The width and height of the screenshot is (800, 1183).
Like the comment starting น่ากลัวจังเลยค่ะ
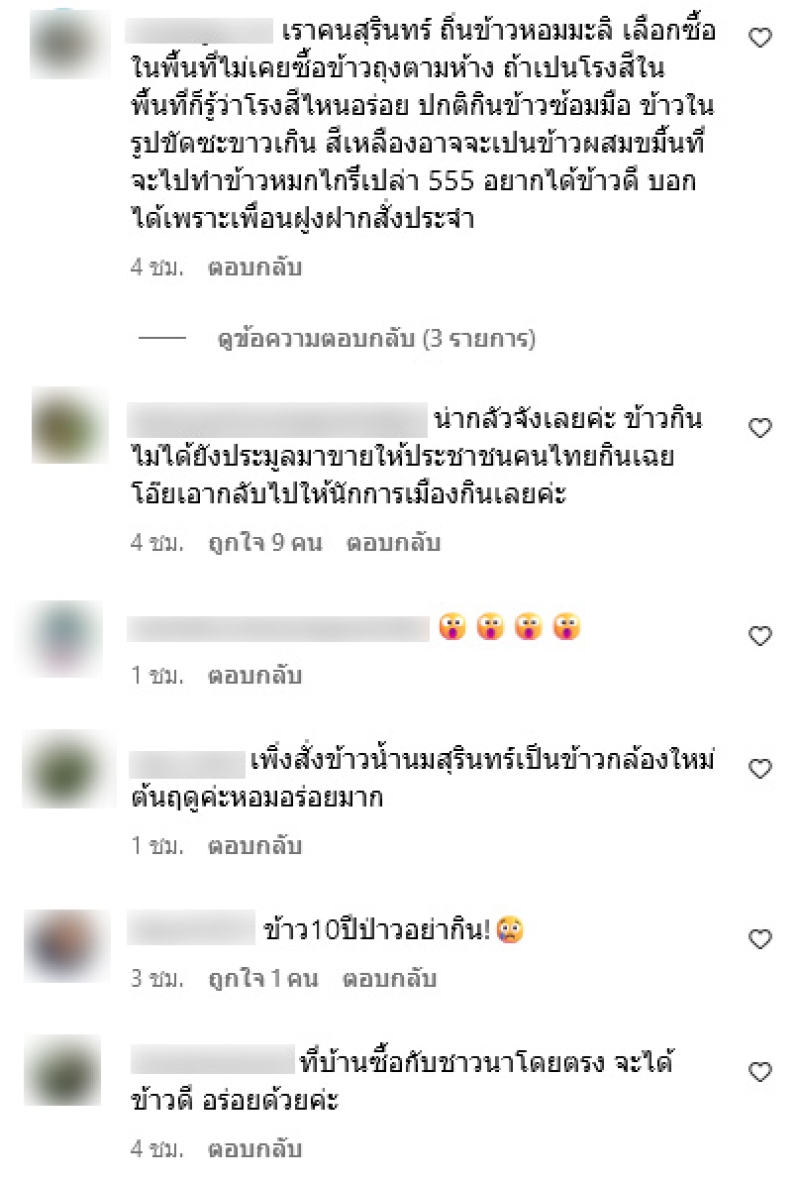(x=760, y=428)
